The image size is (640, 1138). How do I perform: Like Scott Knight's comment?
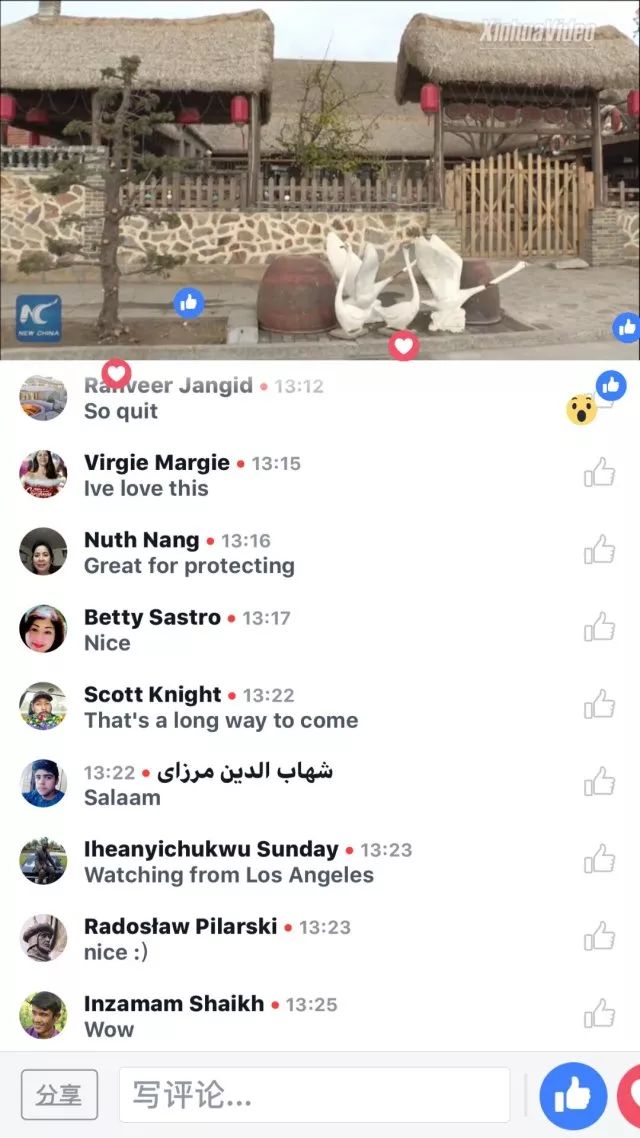[599, 704]
